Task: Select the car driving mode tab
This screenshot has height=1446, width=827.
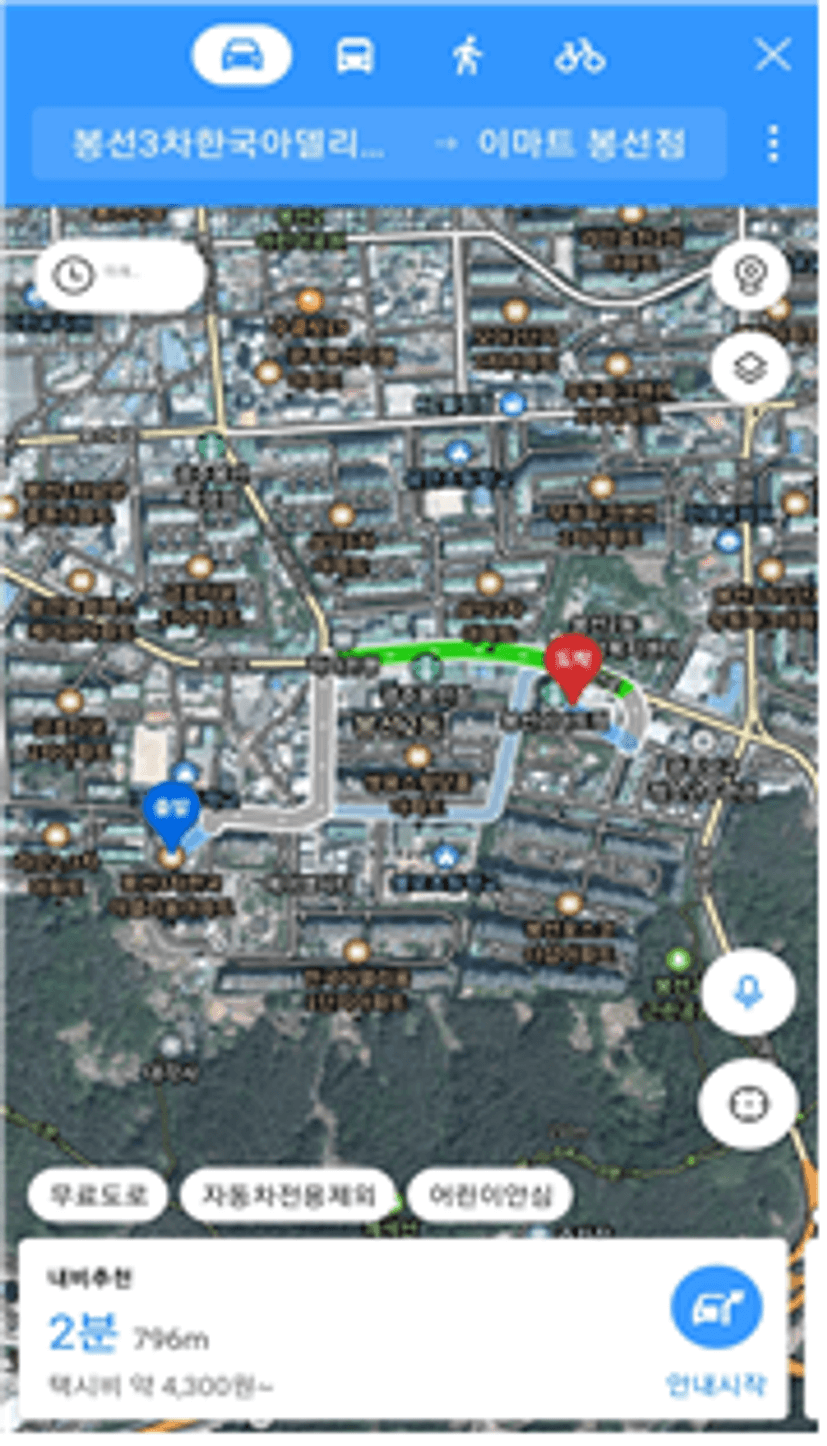Action: tap(242, 55)
